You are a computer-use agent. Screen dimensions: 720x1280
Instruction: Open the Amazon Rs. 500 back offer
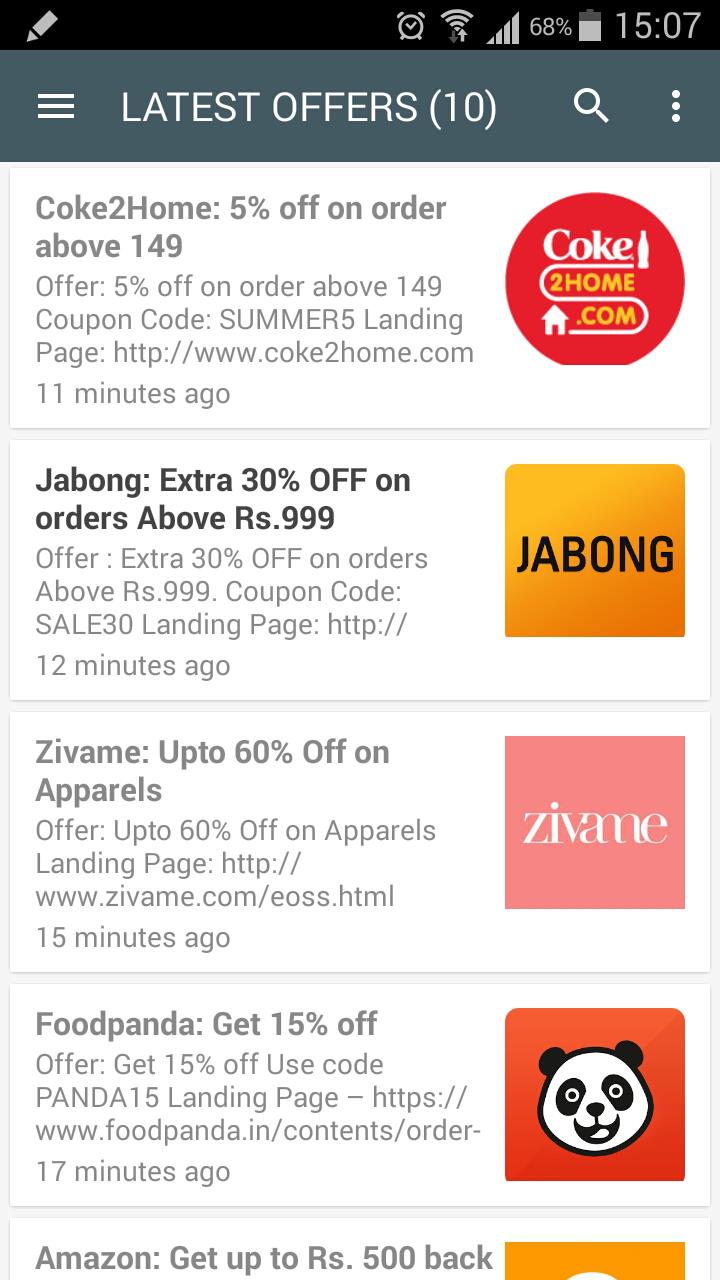pyautogui.click(x=263, y=1257)
